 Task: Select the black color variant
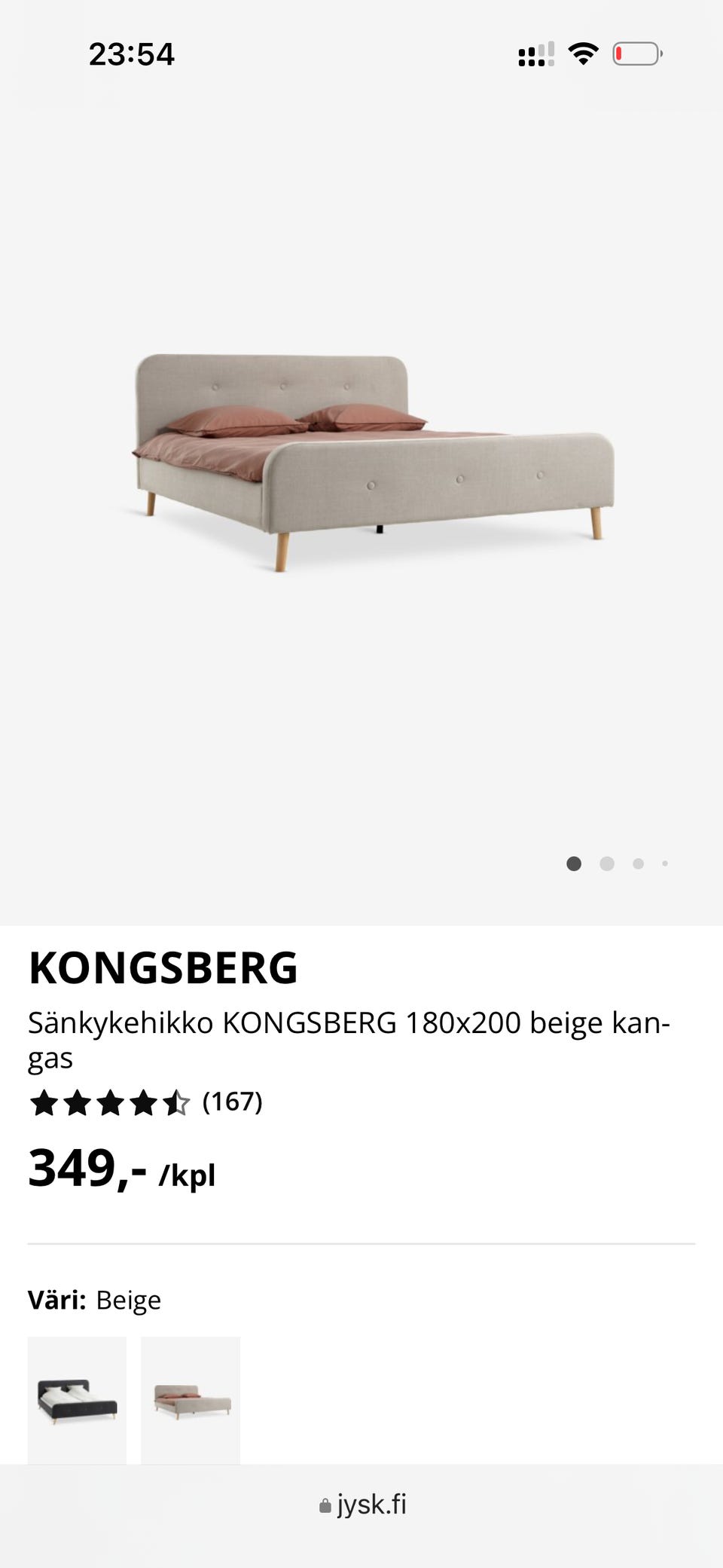[x=77, y=1401]
